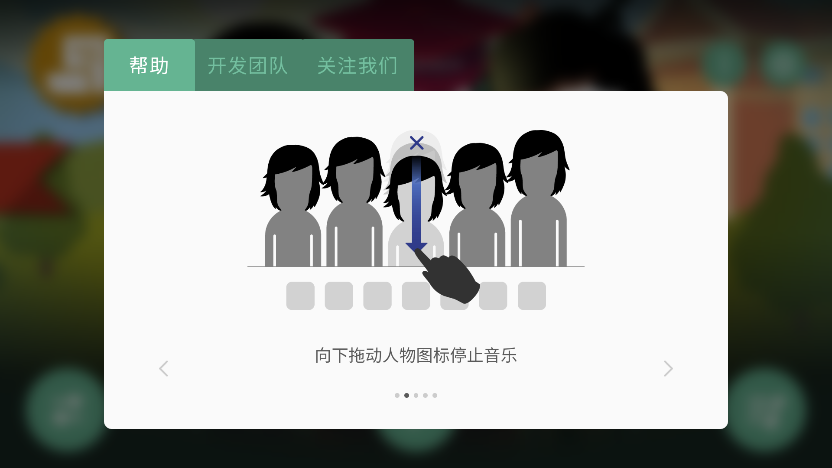832x468 pixels.
Task: Open the 开发团队 tab
Action: point(248,66)
